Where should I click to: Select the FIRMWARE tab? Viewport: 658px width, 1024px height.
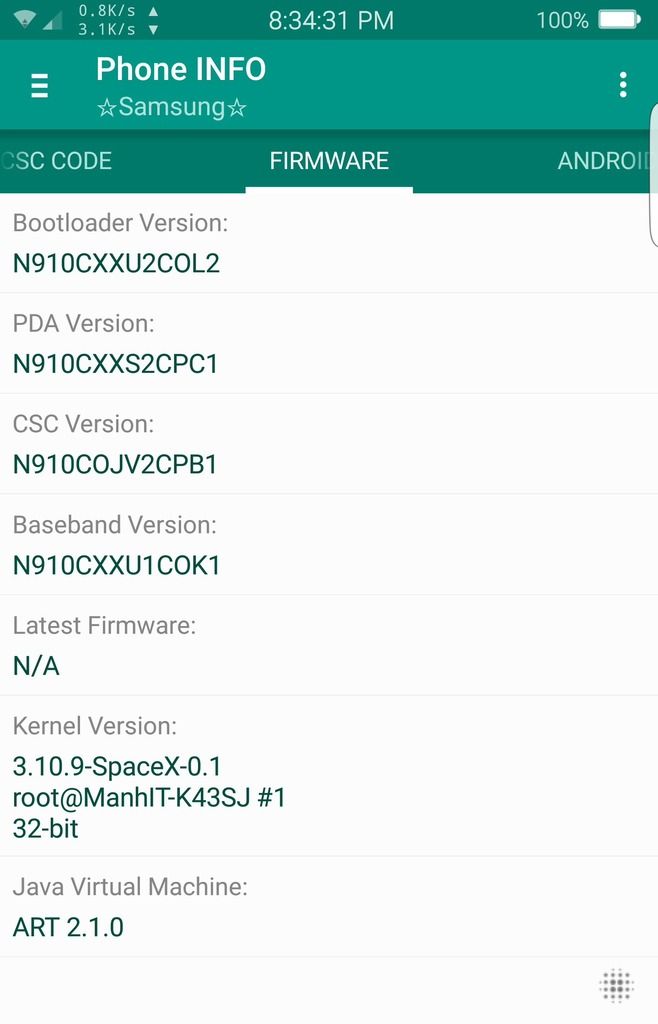(329, 161)
